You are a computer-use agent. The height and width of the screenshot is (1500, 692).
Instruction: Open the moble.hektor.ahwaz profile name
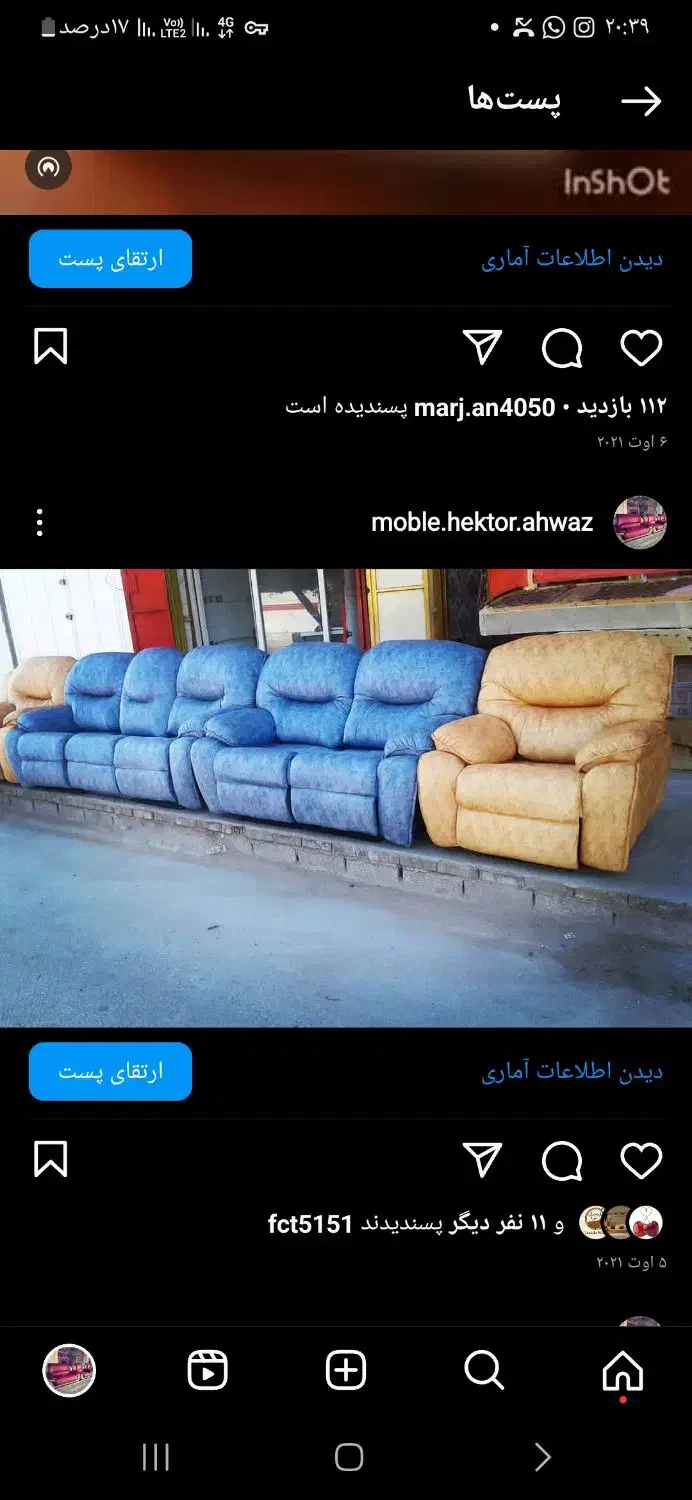pos(482,522)
